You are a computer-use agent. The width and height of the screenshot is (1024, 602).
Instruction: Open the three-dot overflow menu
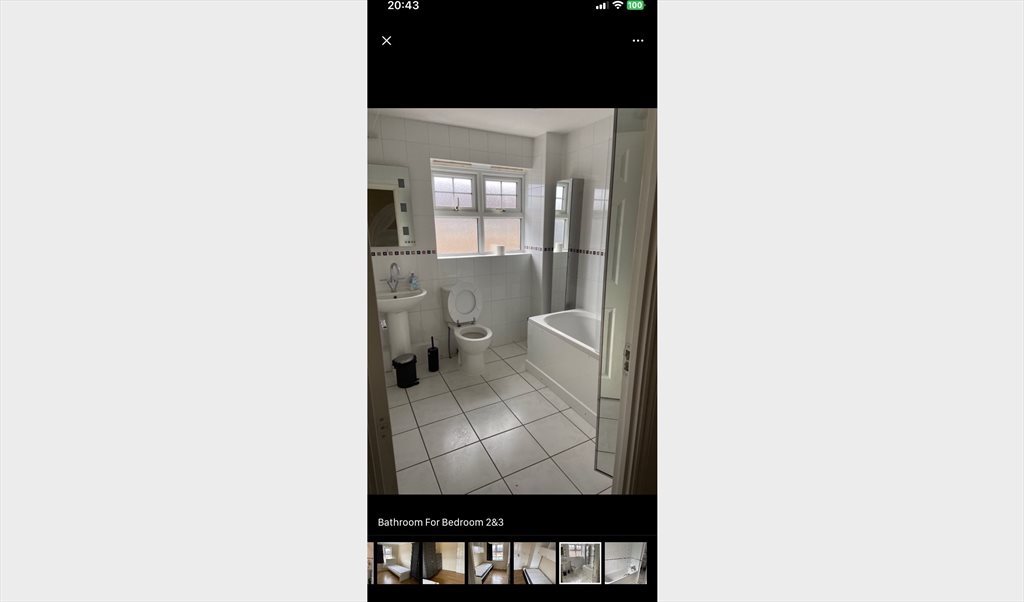tap(638, 41)
